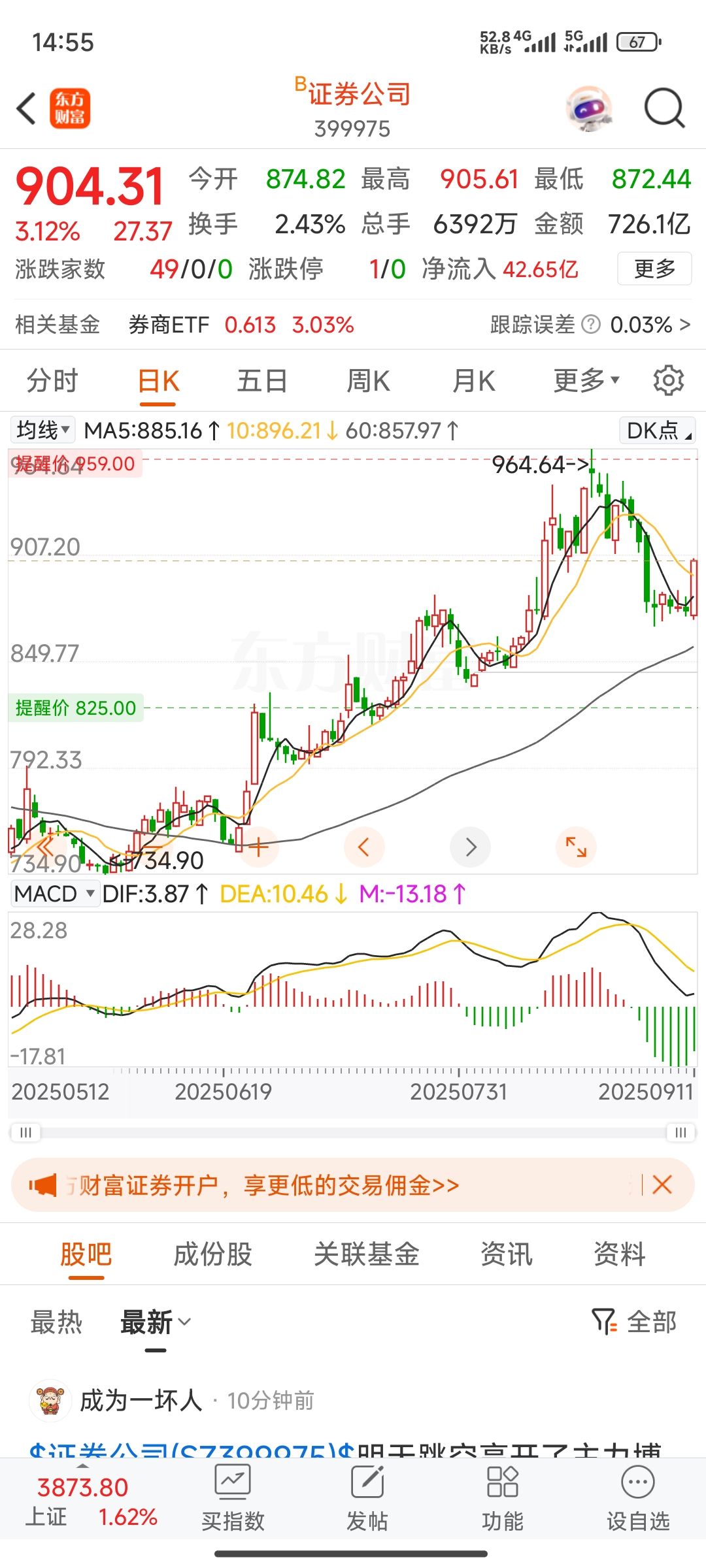Tap the 更多 button for more quote data
The height and width of the screenshot is (1568, 706).
point(654,269)
